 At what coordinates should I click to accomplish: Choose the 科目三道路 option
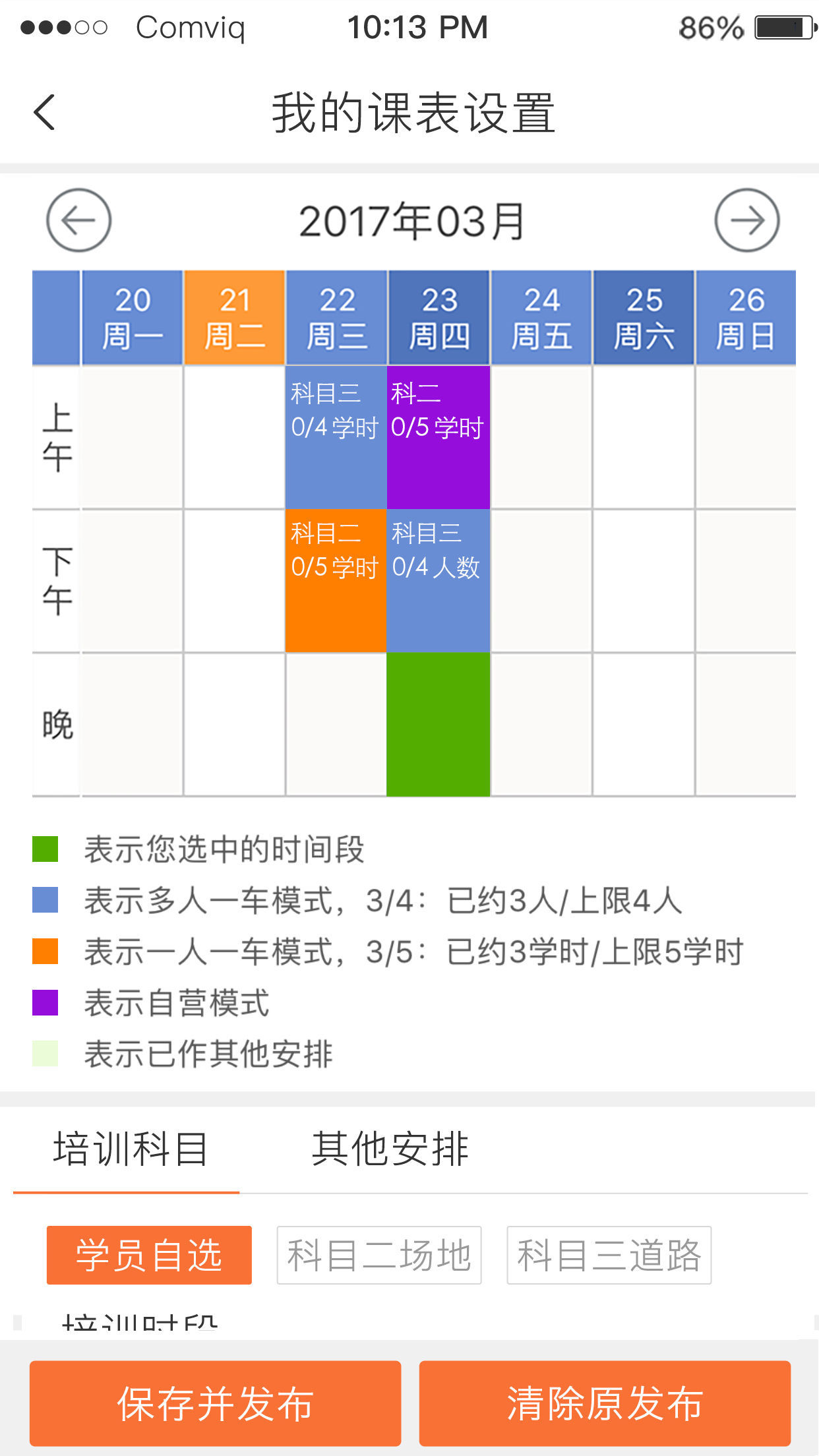click(x=609, y=1255)
